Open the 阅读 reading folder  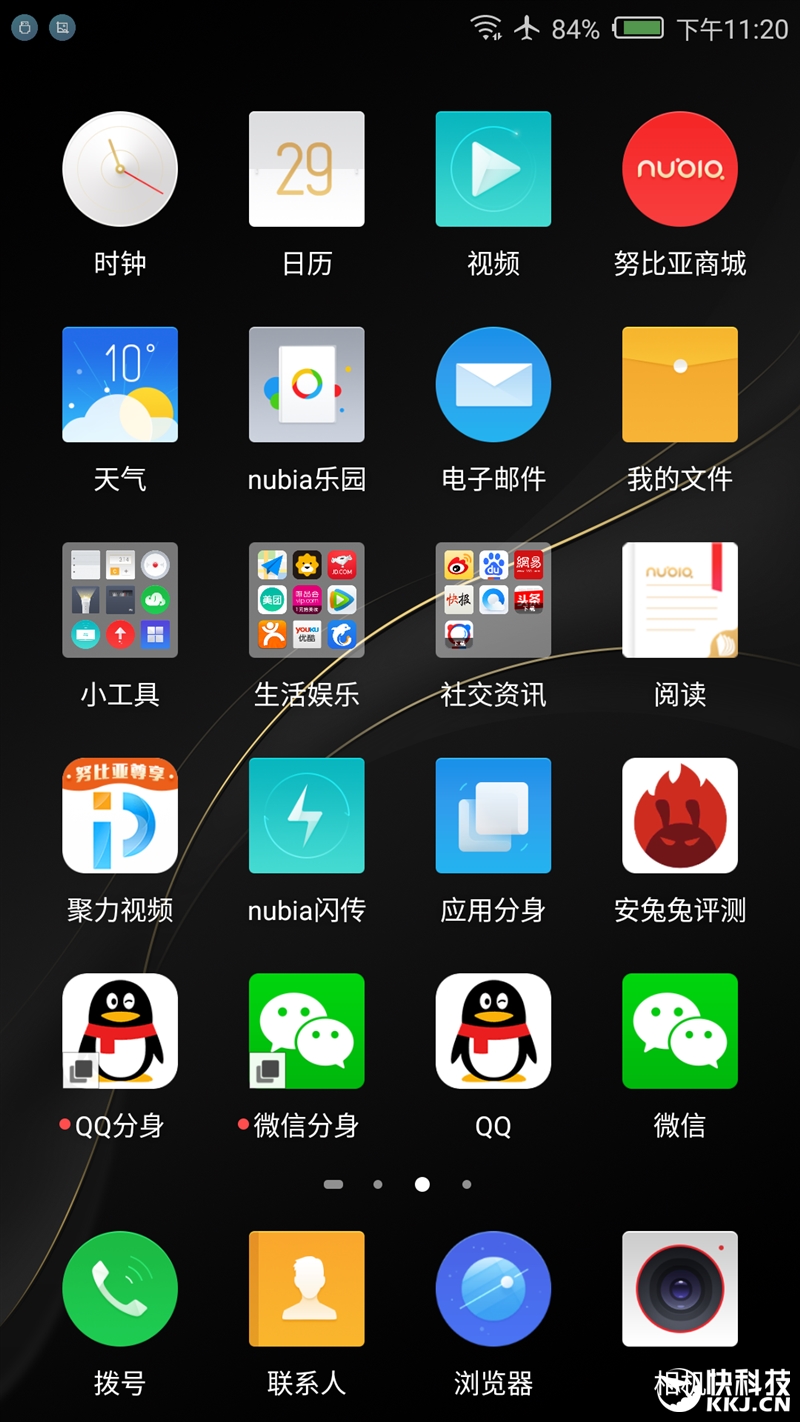point(679,600)
